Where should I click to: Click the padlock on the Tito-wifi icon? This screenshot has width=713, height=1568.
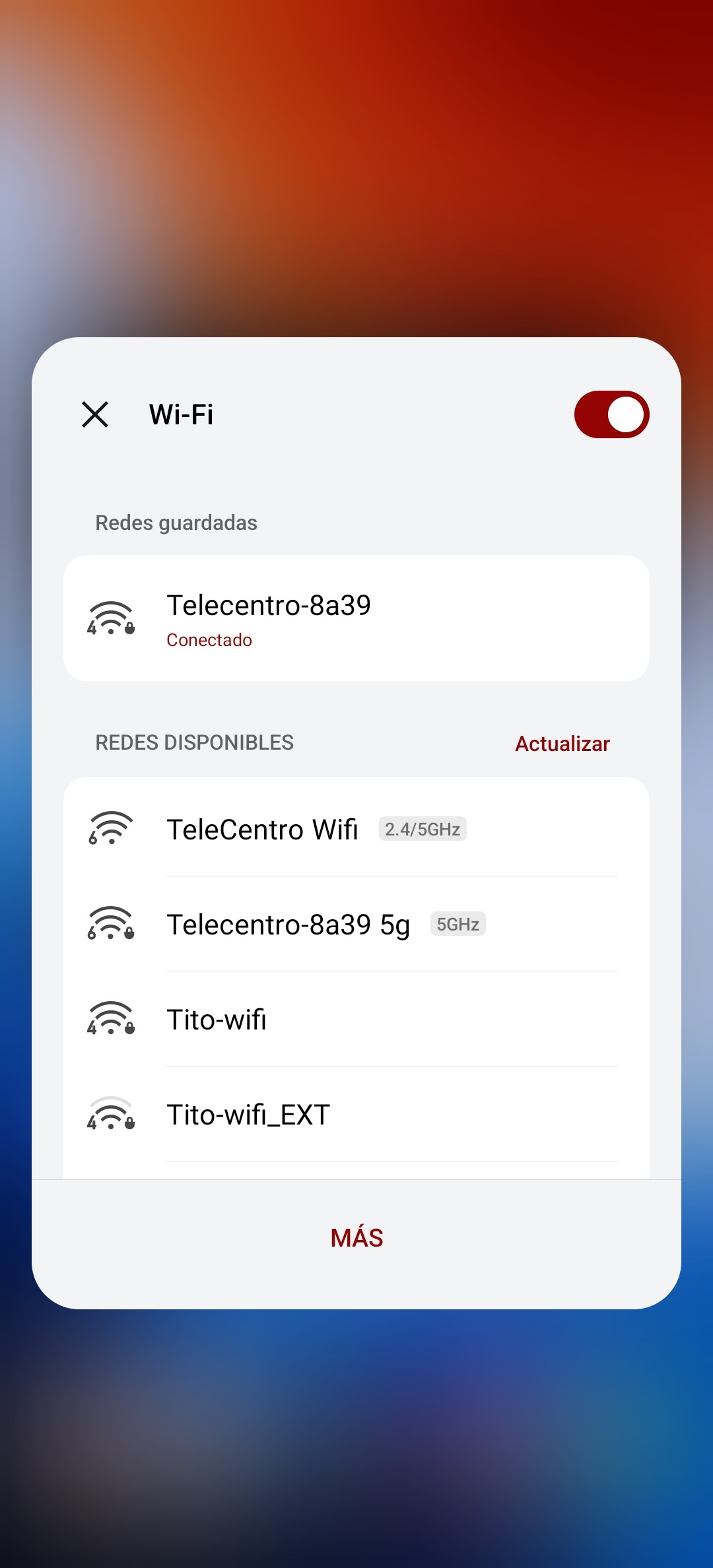130,1028
